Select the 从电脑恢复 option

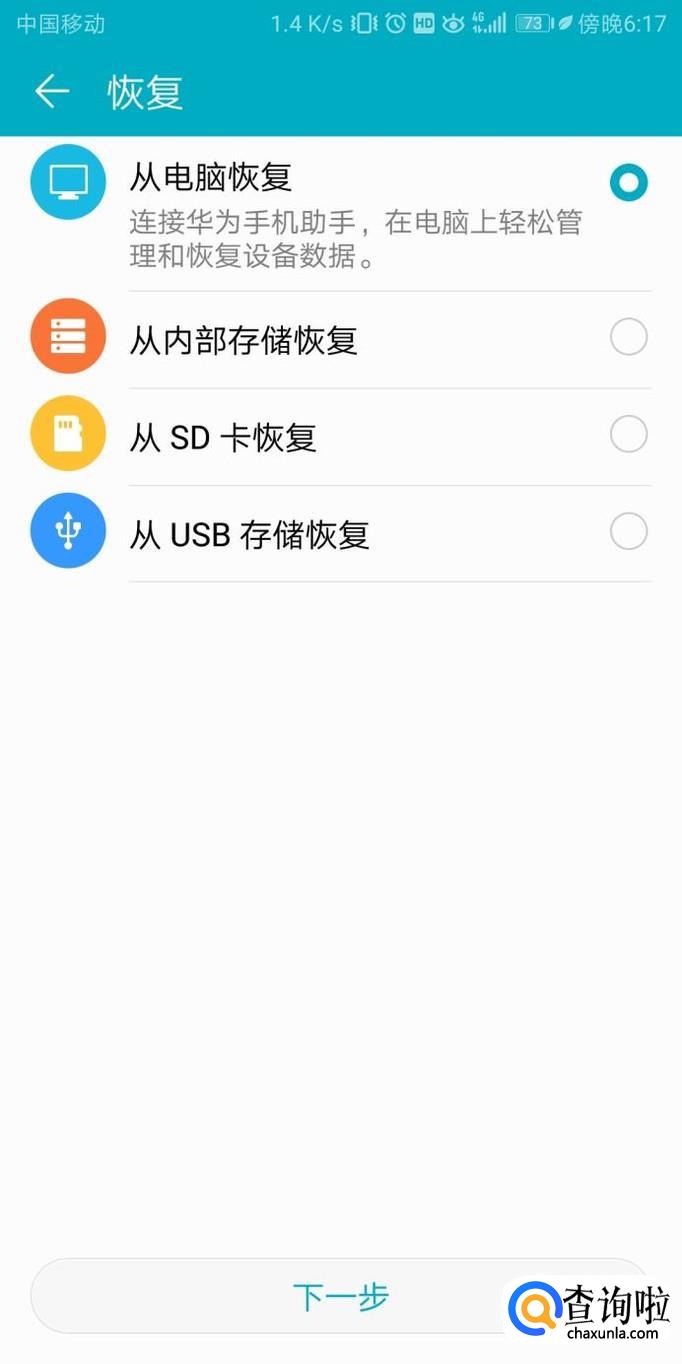[628, 182]
